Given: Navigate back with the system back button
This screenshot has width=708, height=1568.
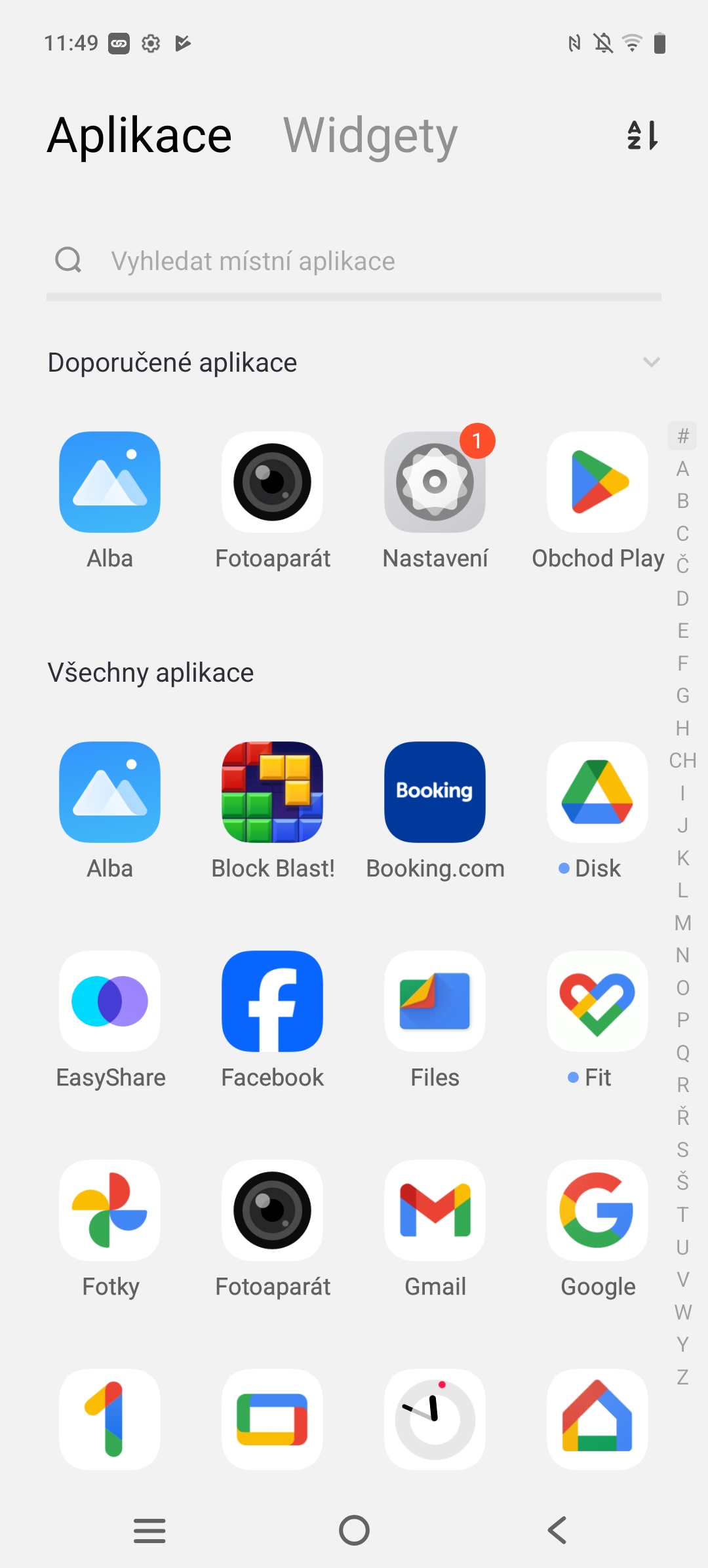Looking at the screenshot, I should pos(557,1531).
